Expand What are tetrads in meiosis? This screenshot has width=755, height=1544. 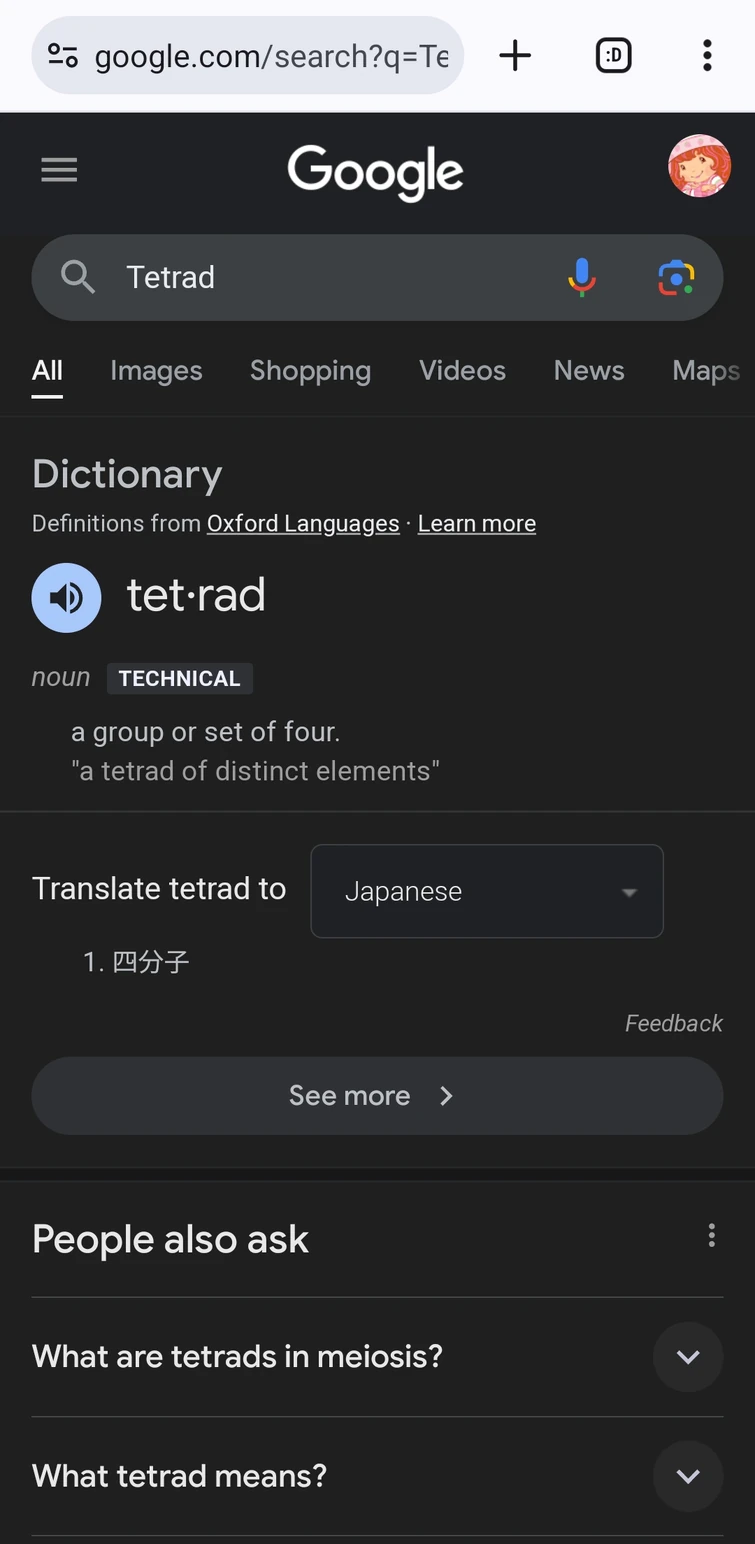coord(687,1357)
